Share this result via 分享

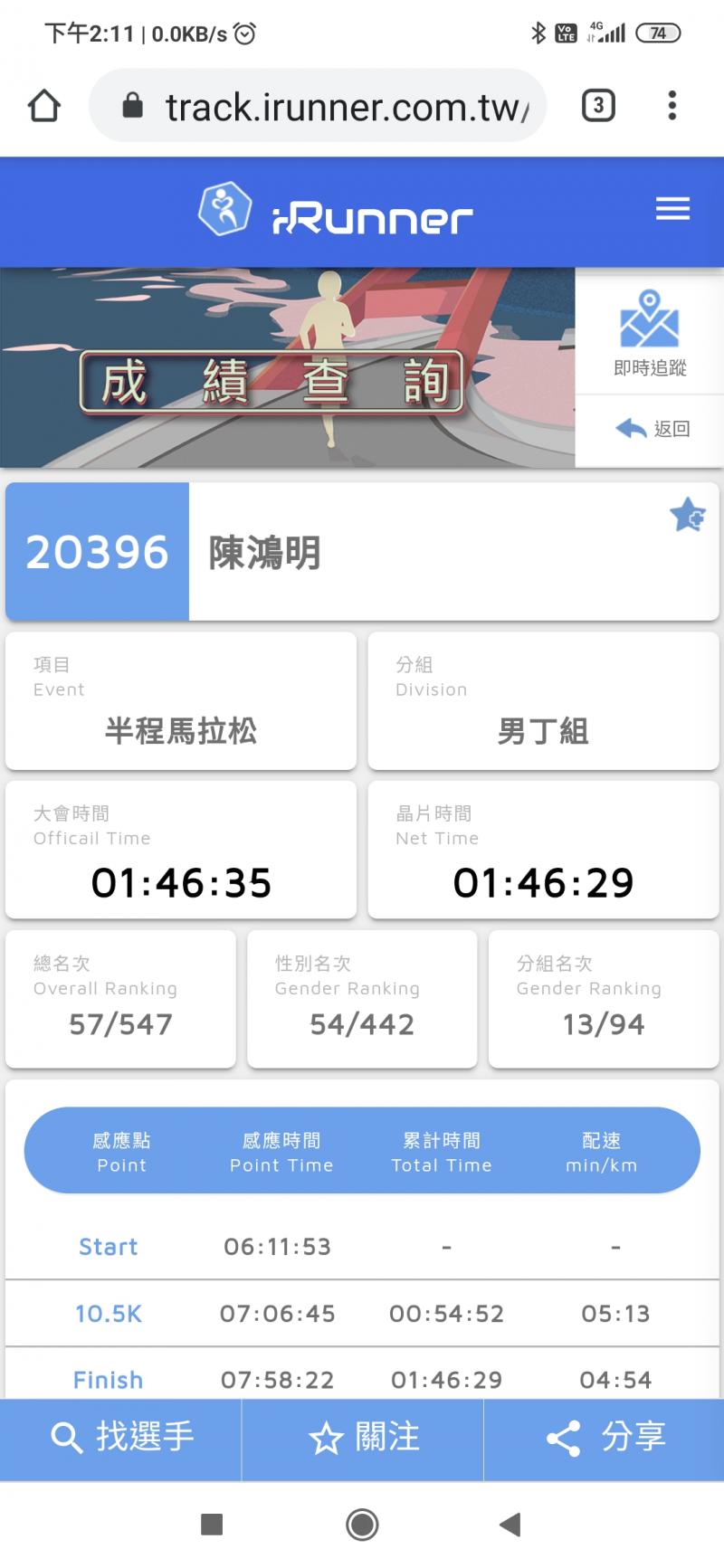tap(605, 1436)
